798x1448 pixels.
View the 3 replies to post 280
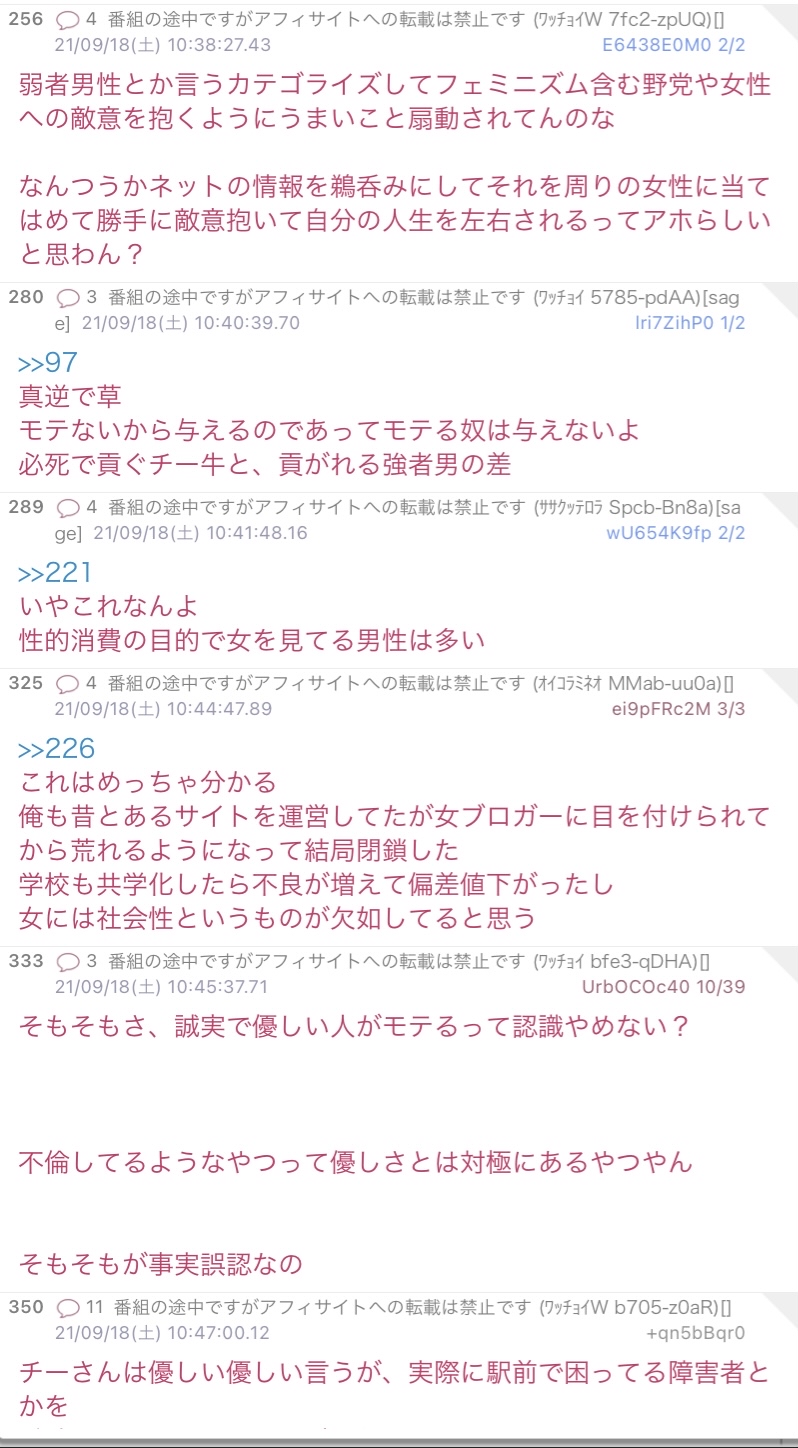tap(76, 297)
